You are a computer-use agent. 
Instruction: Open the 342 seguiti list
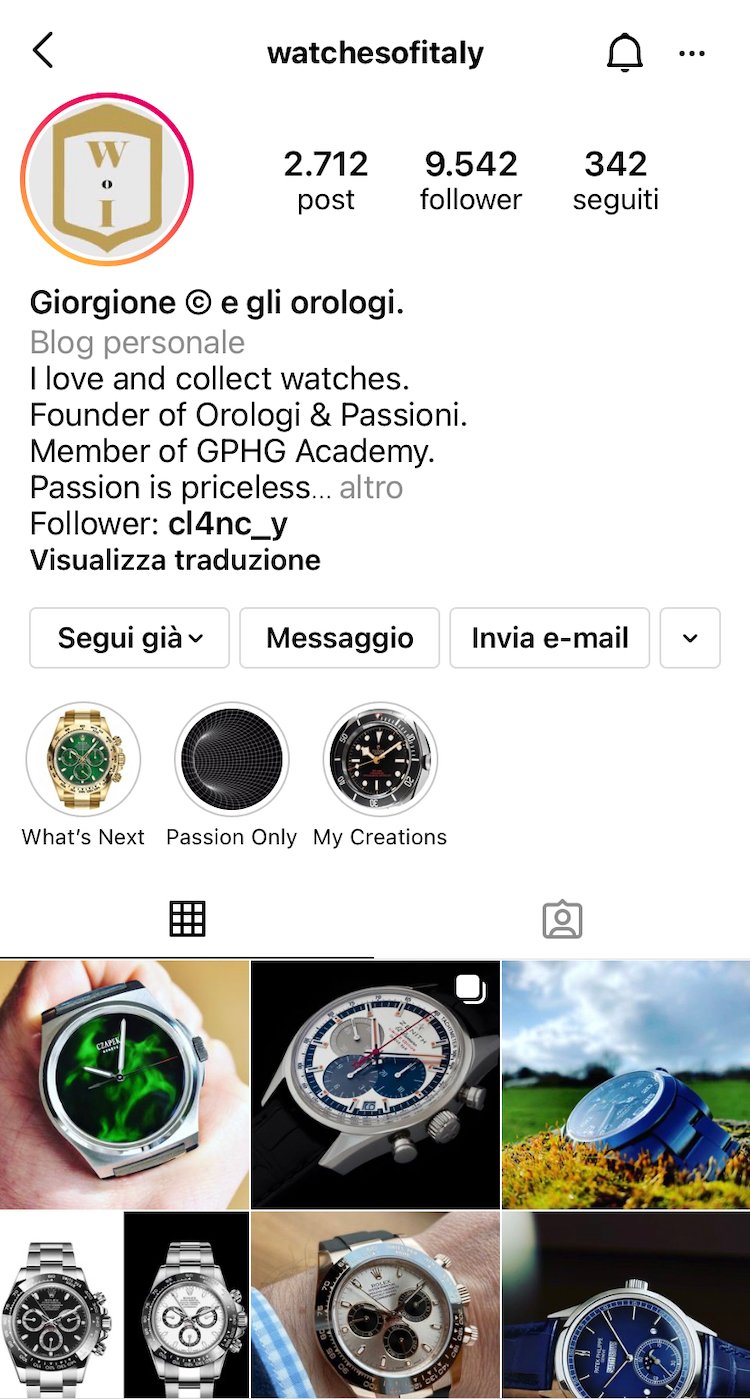615,180
